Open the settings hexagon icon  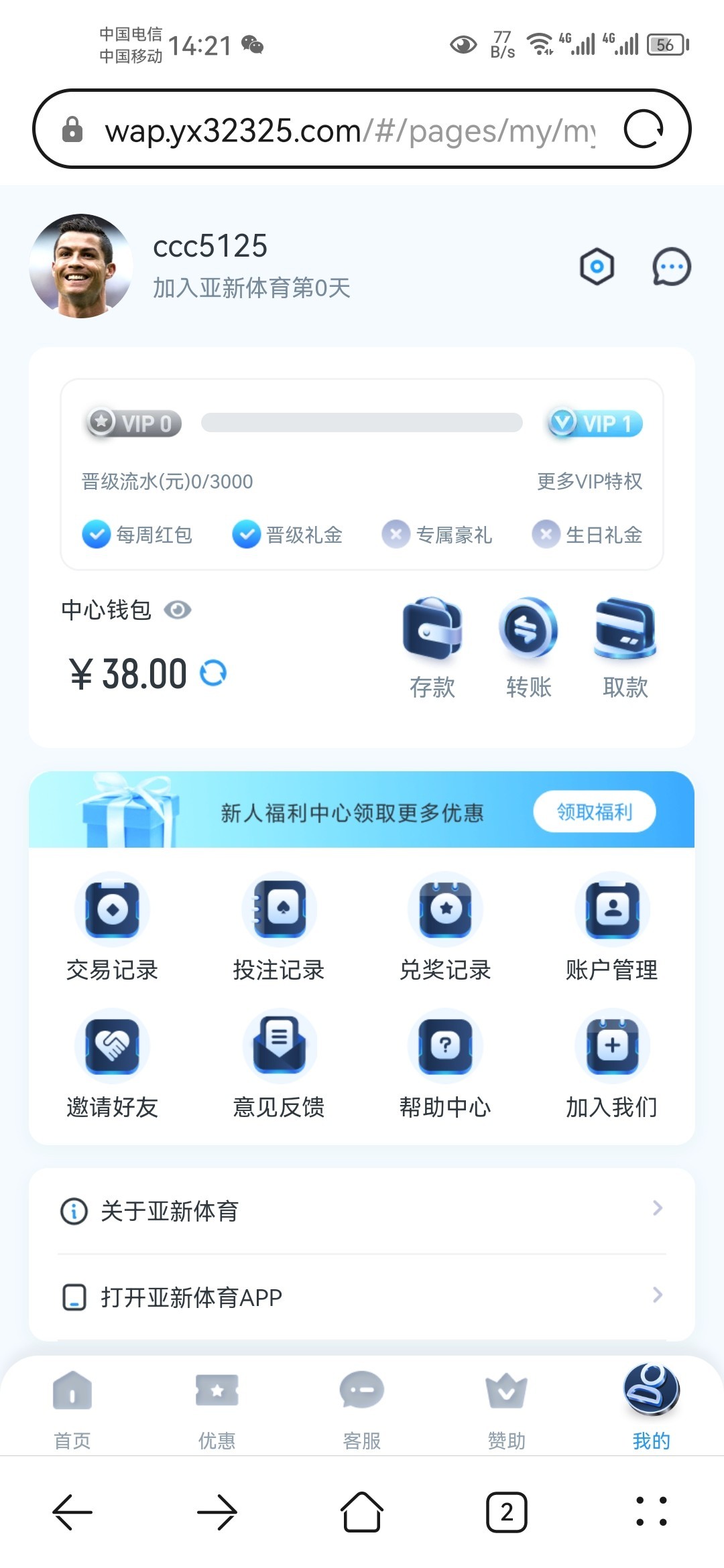597,267
